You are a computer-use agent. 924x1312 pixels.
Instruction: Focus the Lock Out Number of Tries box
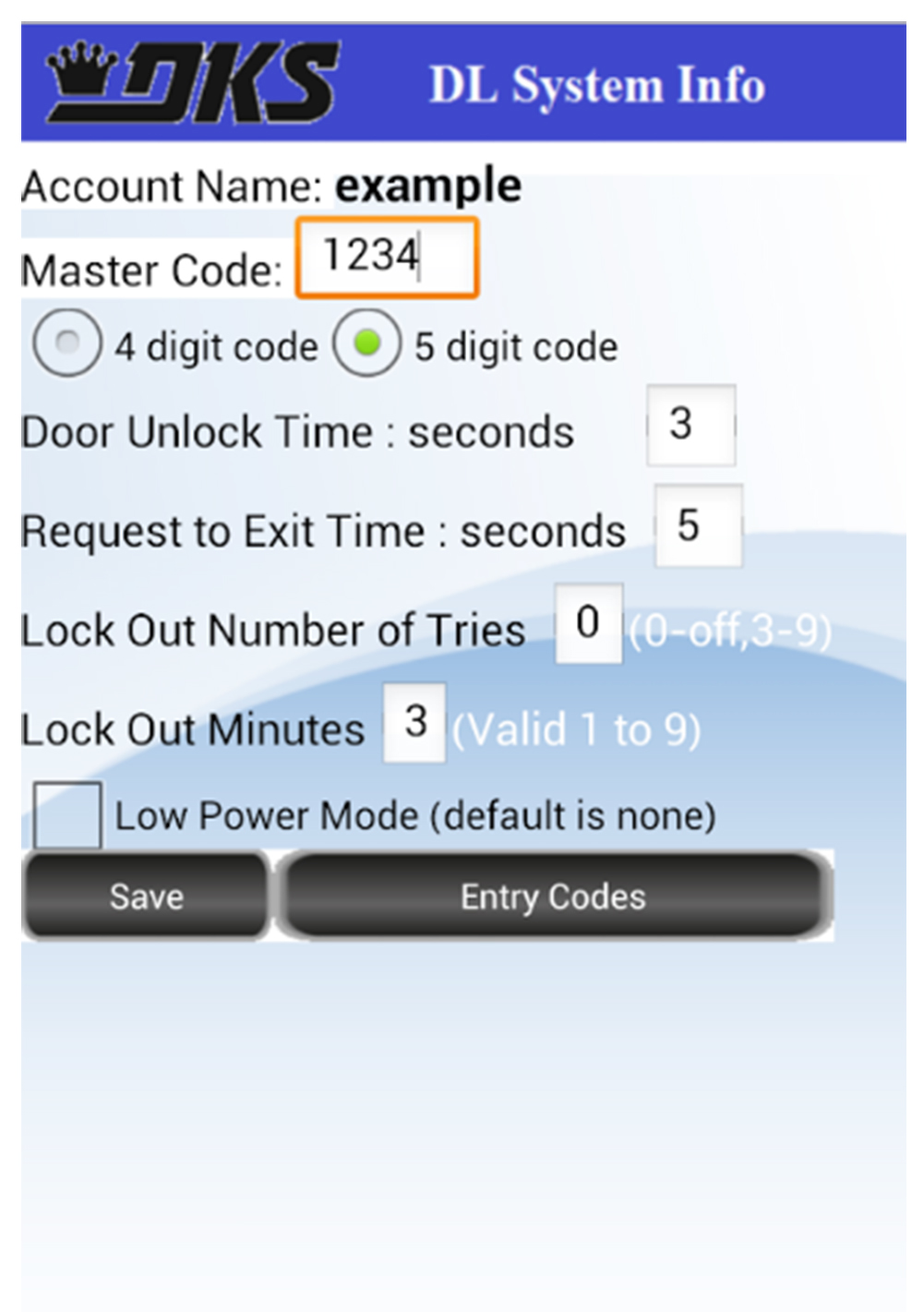tap(589, 623)
